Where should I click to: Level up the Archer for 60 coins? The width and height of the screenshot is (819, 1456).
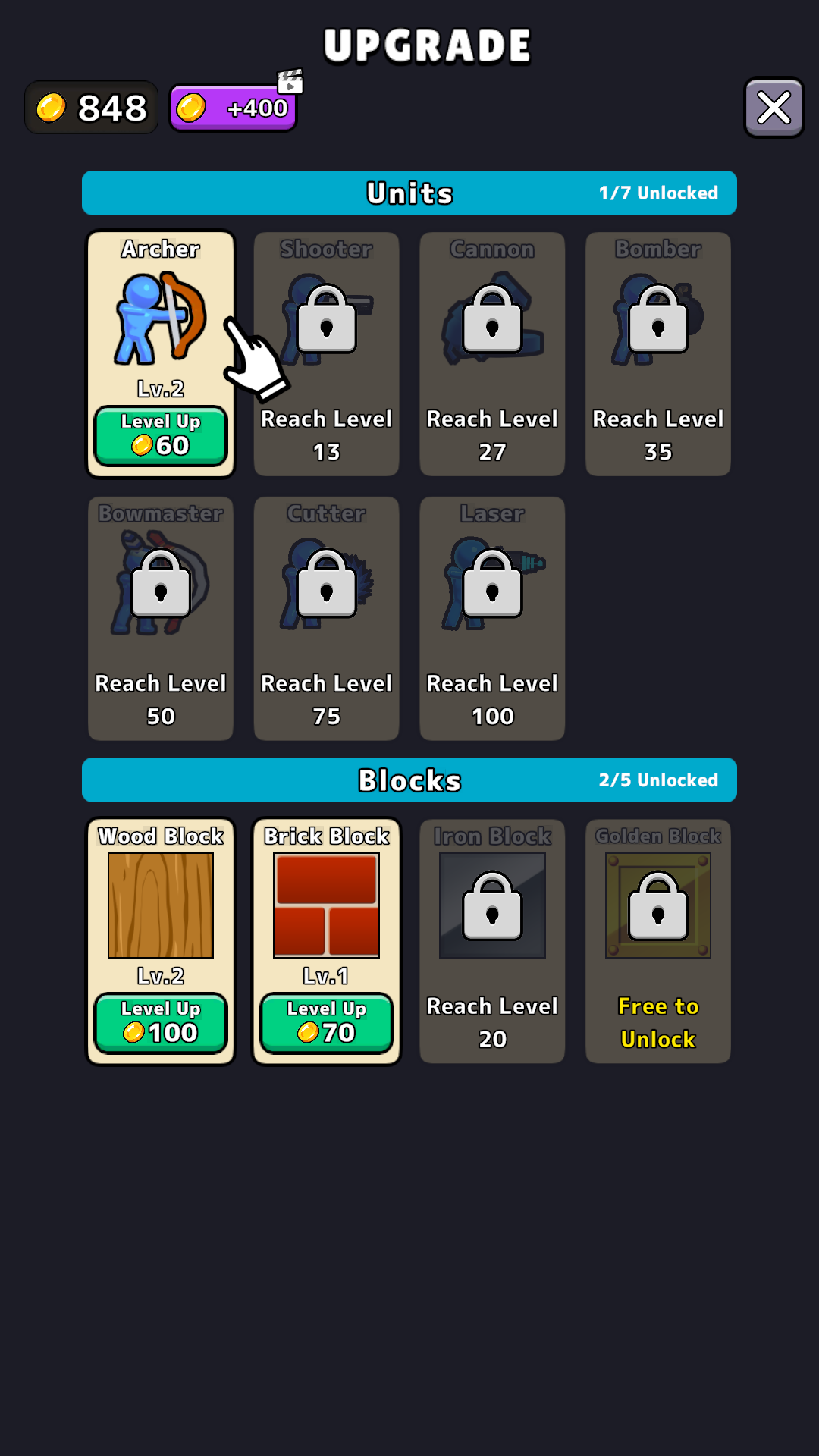tap(161, 435)
